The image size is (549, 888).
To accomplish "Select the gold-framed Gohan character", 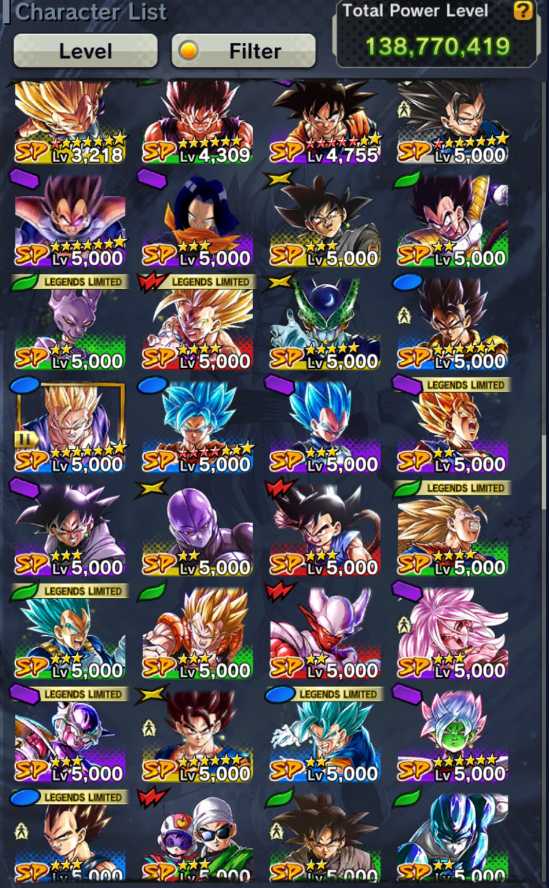I will tap(70, 425).
